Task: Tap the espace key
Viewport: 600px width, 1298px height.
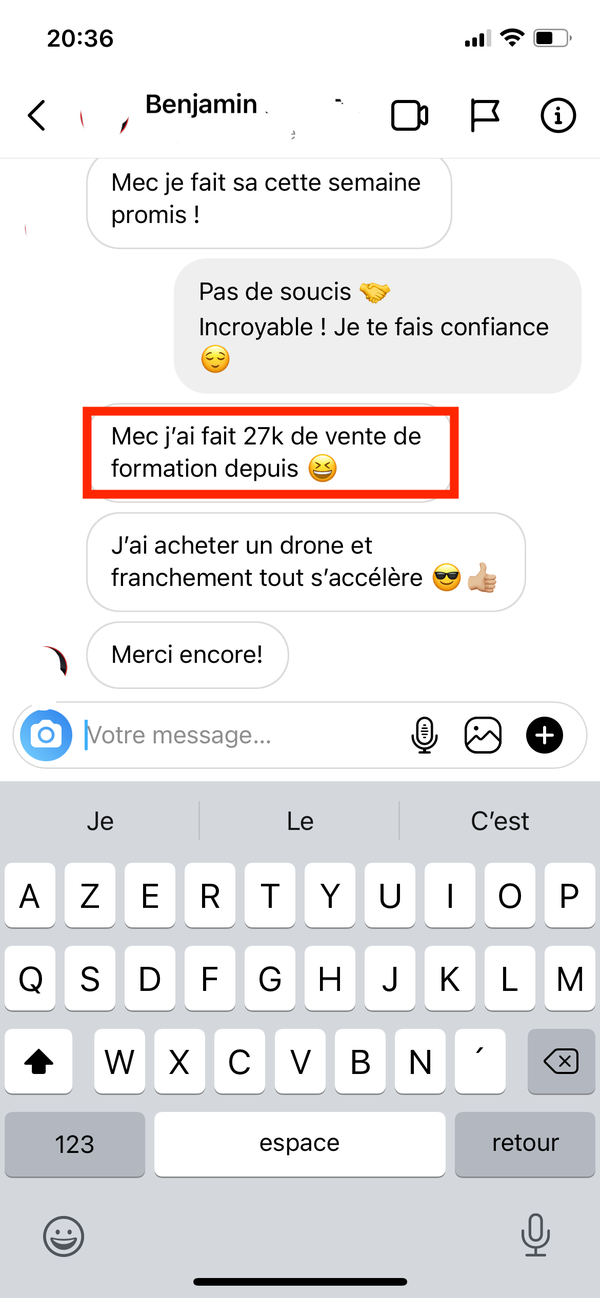Action: [x=300, y=1143]
